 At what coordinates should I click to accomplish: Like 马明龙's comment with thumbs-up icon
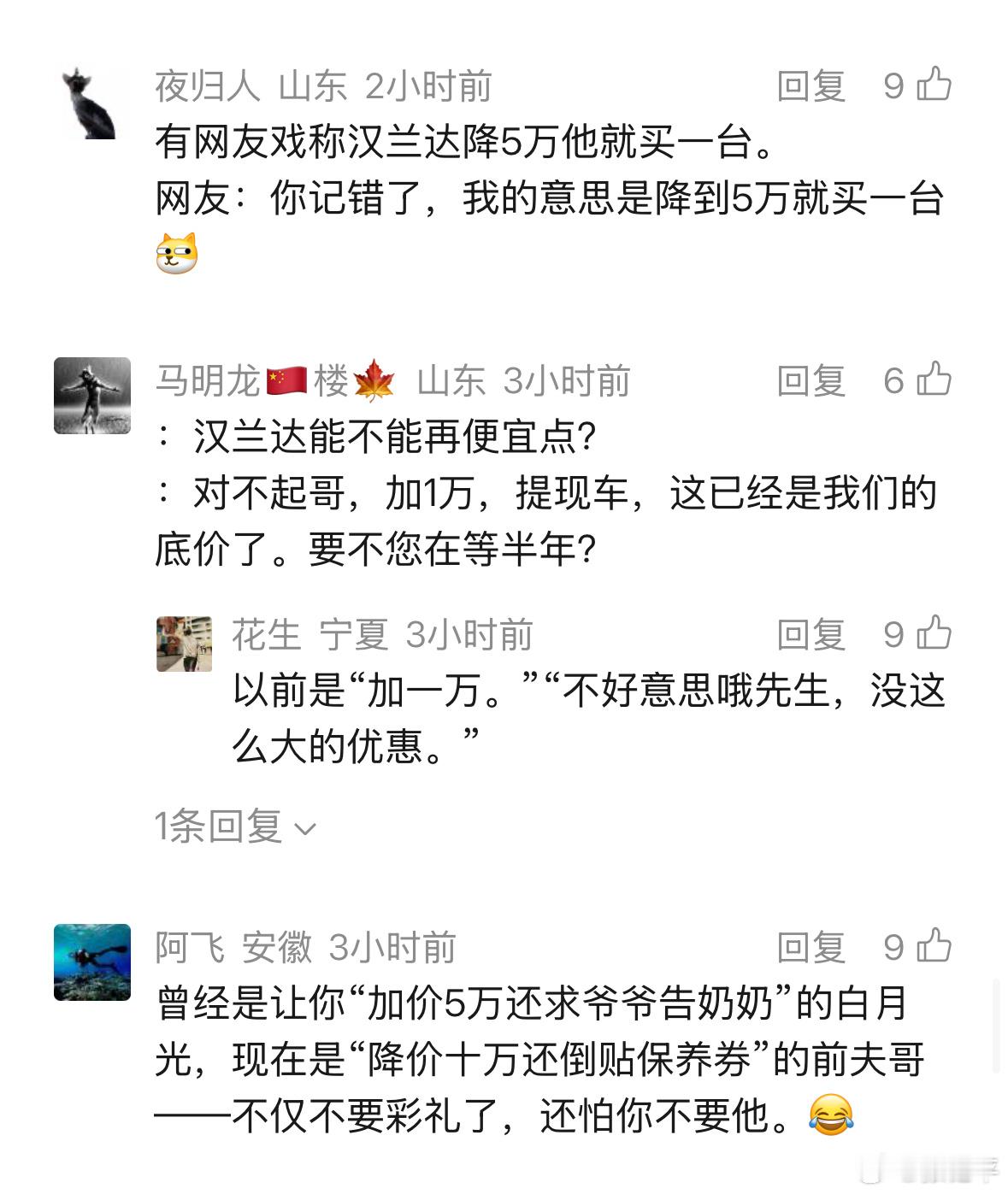pos(935,382)
